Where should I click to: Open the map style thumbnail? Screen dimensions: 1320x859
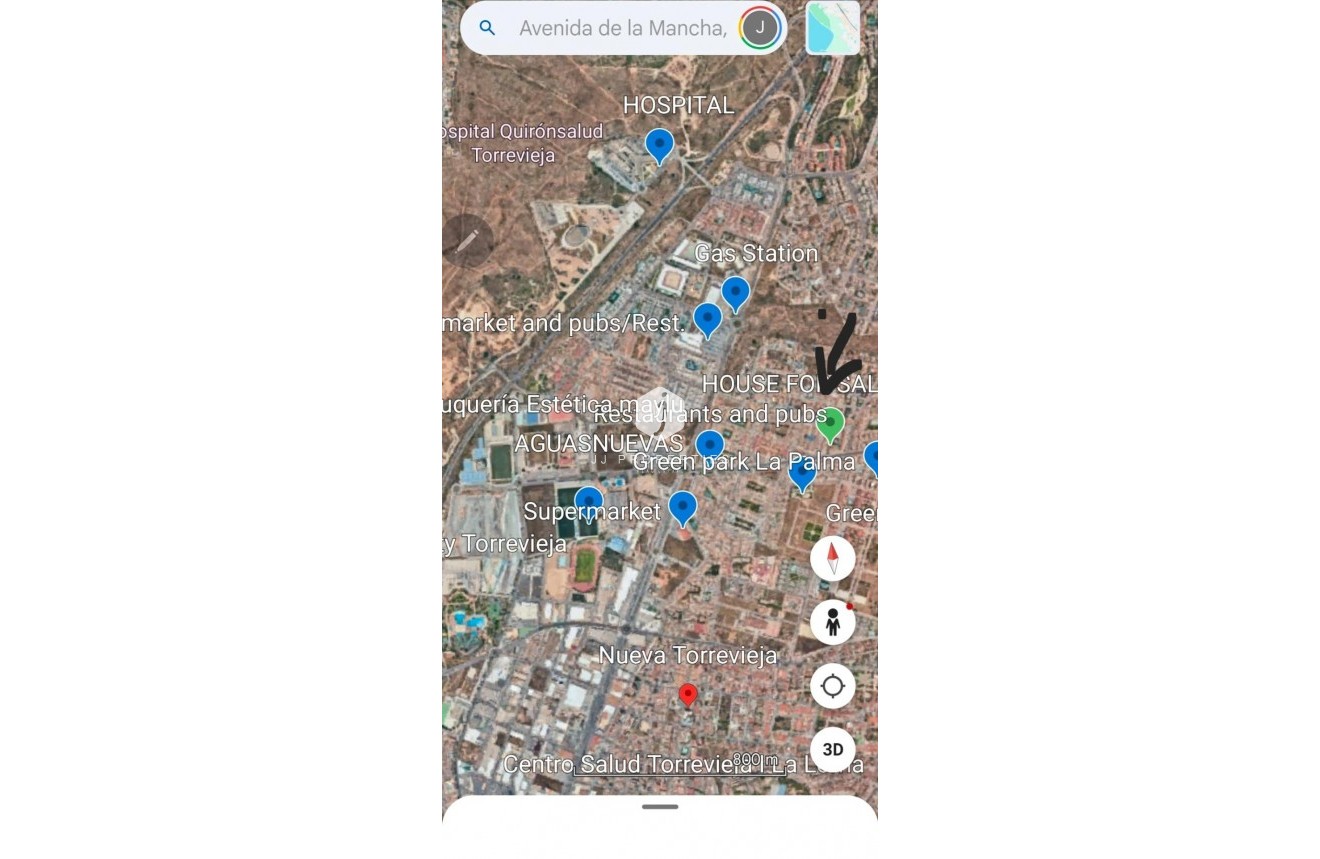(832, 28)
